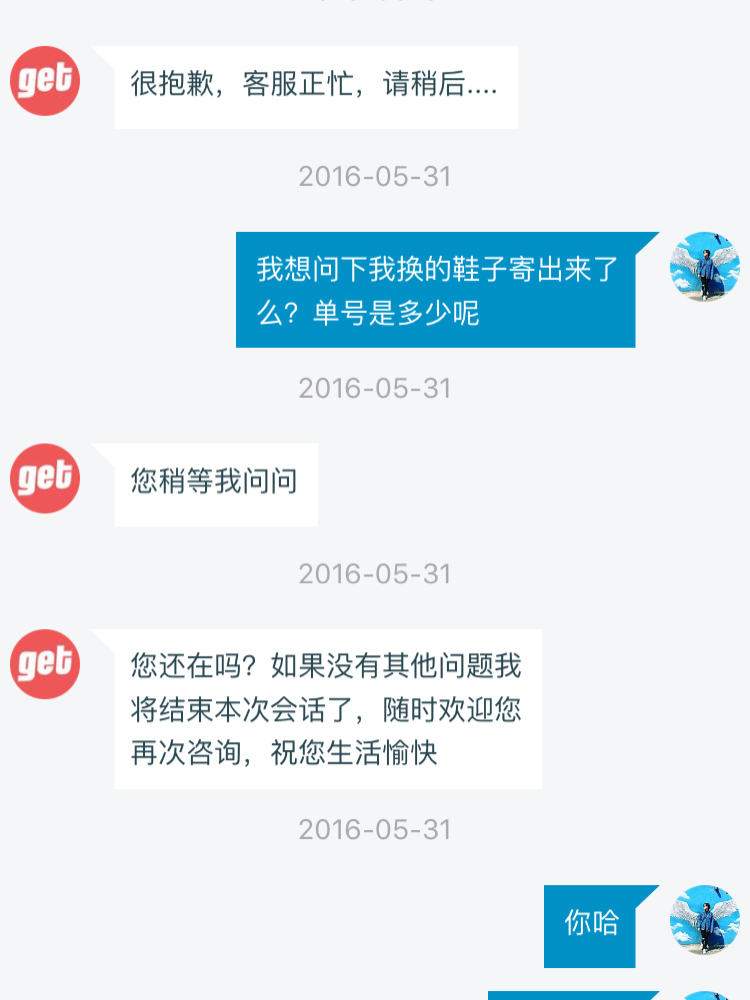750x1000 pixels.
Task: Tap get avatar next to '您稍等我问问'
Action: tap(45, 478)
